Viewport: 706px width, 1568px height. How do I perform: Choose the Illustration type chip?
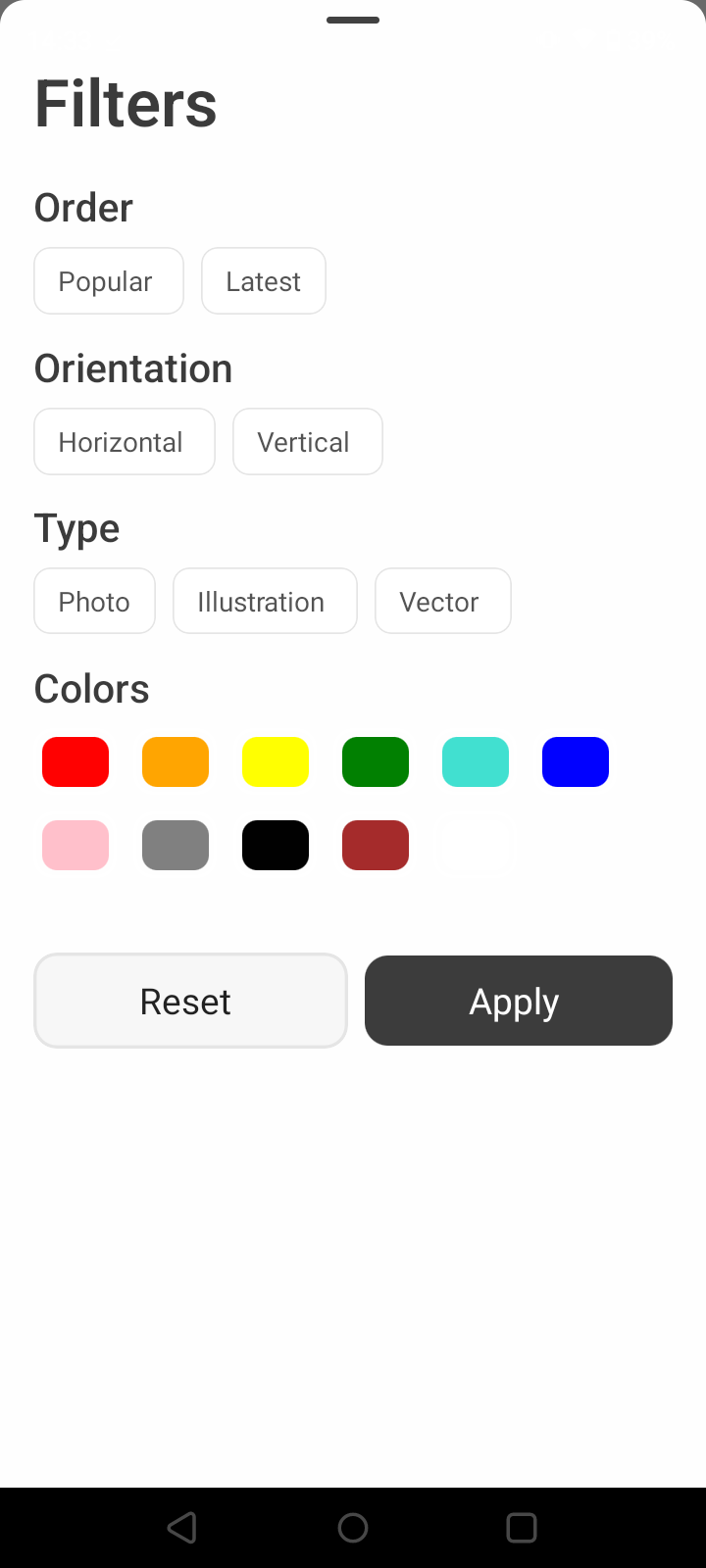click(x=265, y=602)
